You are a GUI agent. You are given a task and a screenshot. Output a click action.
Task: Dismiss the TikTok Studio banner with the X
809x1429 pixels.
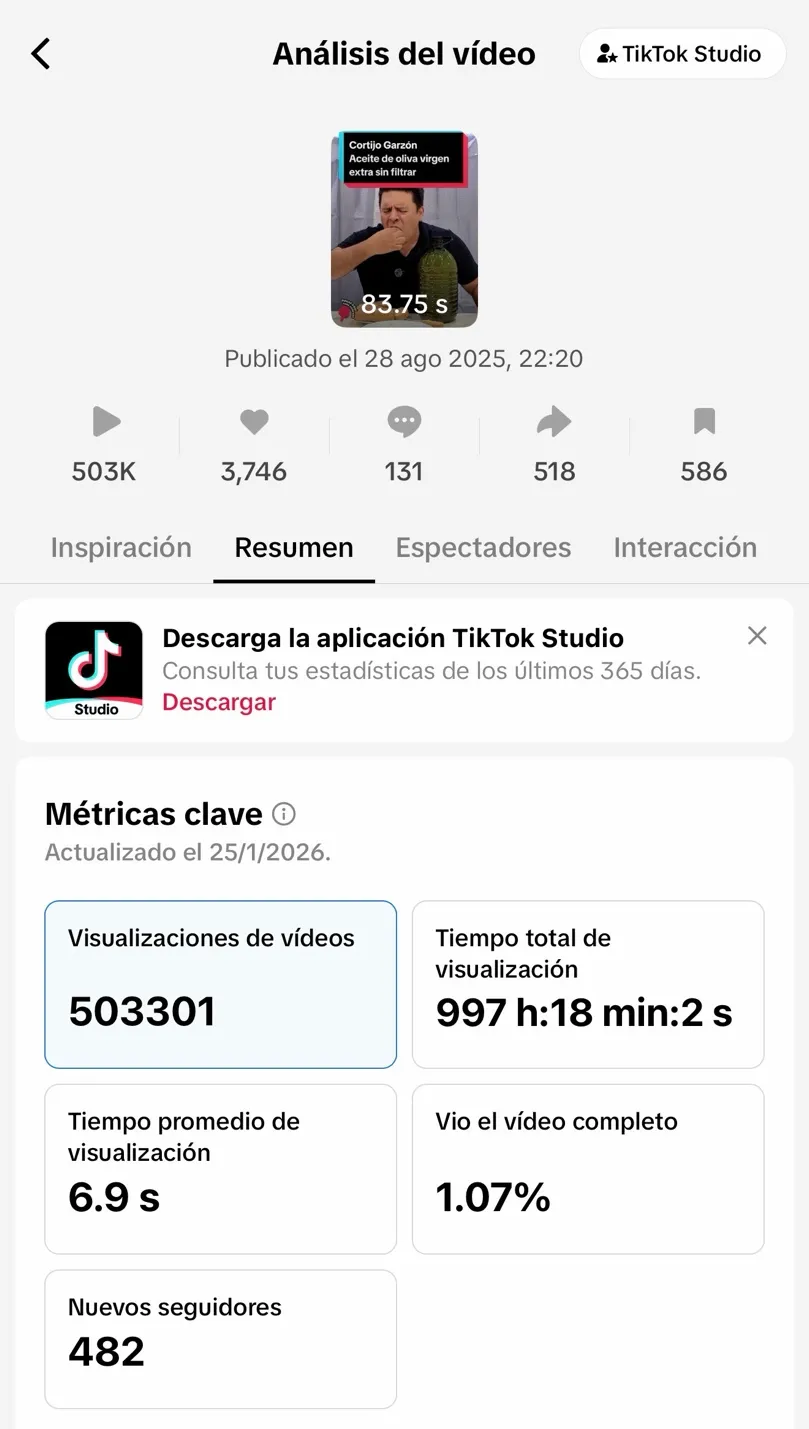pyautogui.click(x=757, y=635)
